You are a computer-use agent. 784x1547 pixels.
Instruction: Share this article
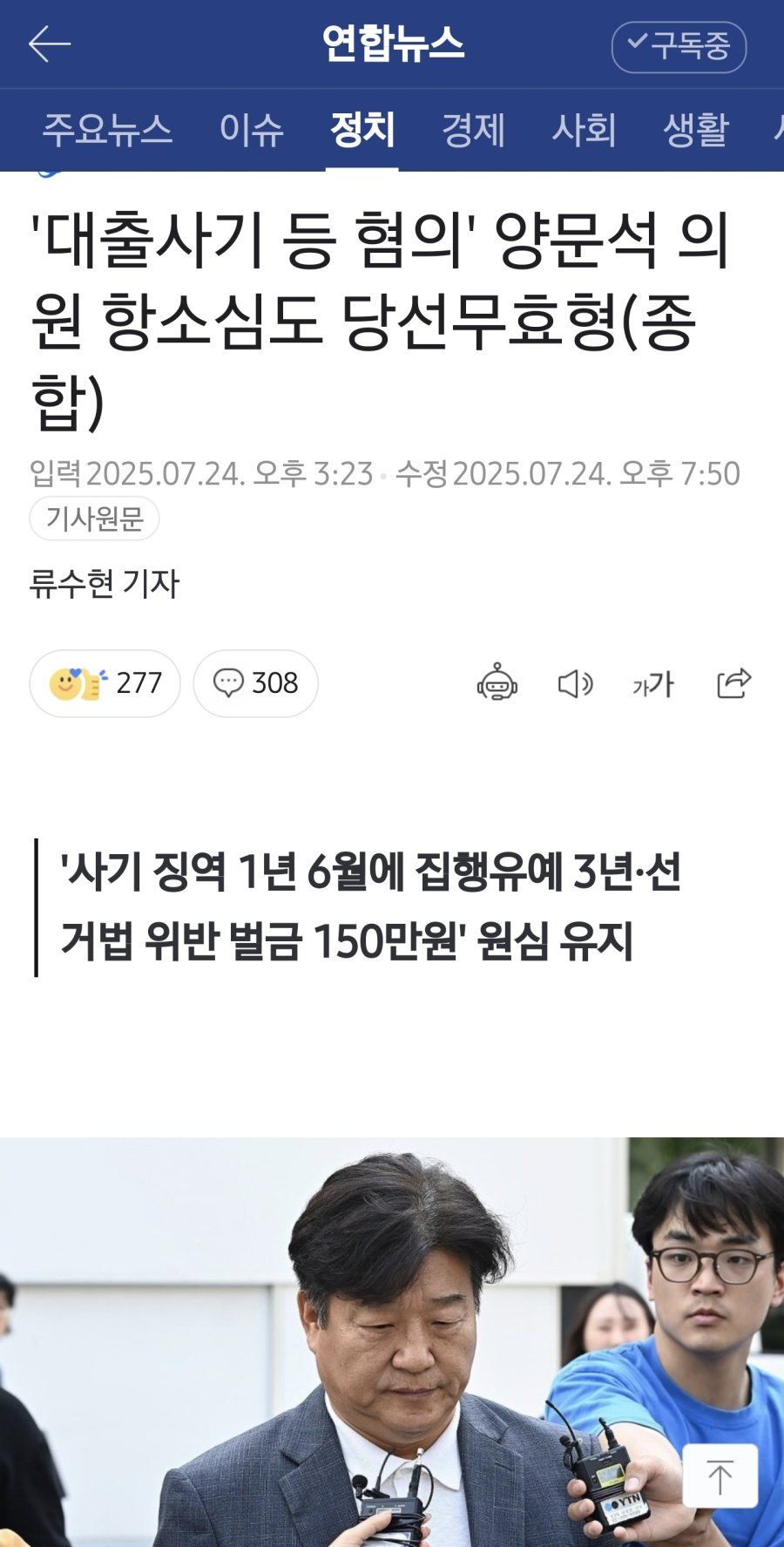tap(733, 683)
